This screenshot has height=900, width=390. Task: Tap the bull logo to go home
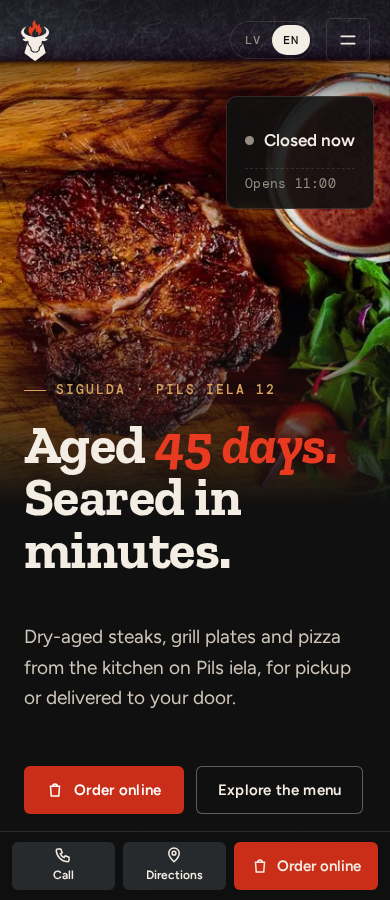point(35,40)
